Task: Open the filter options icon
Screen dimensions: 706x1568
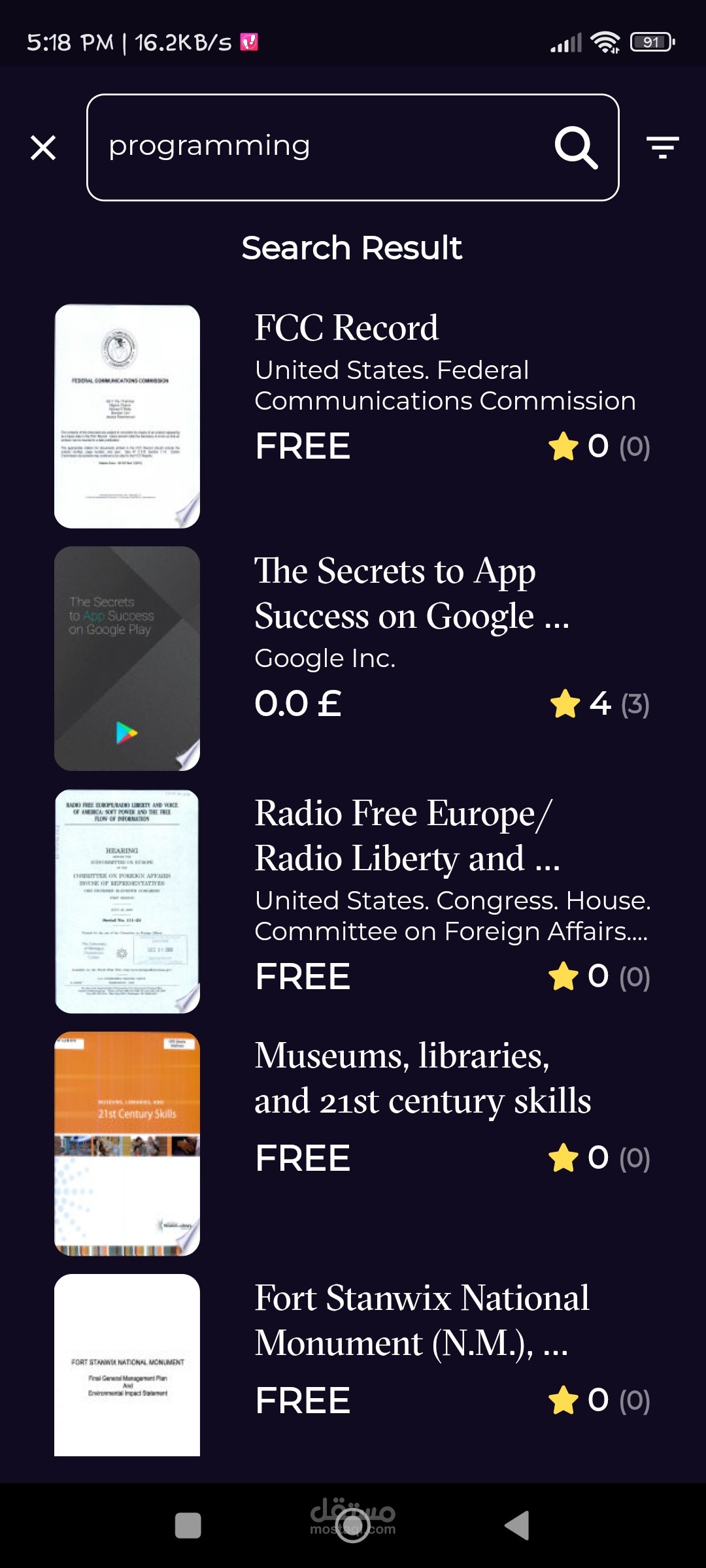Action: 662,148
